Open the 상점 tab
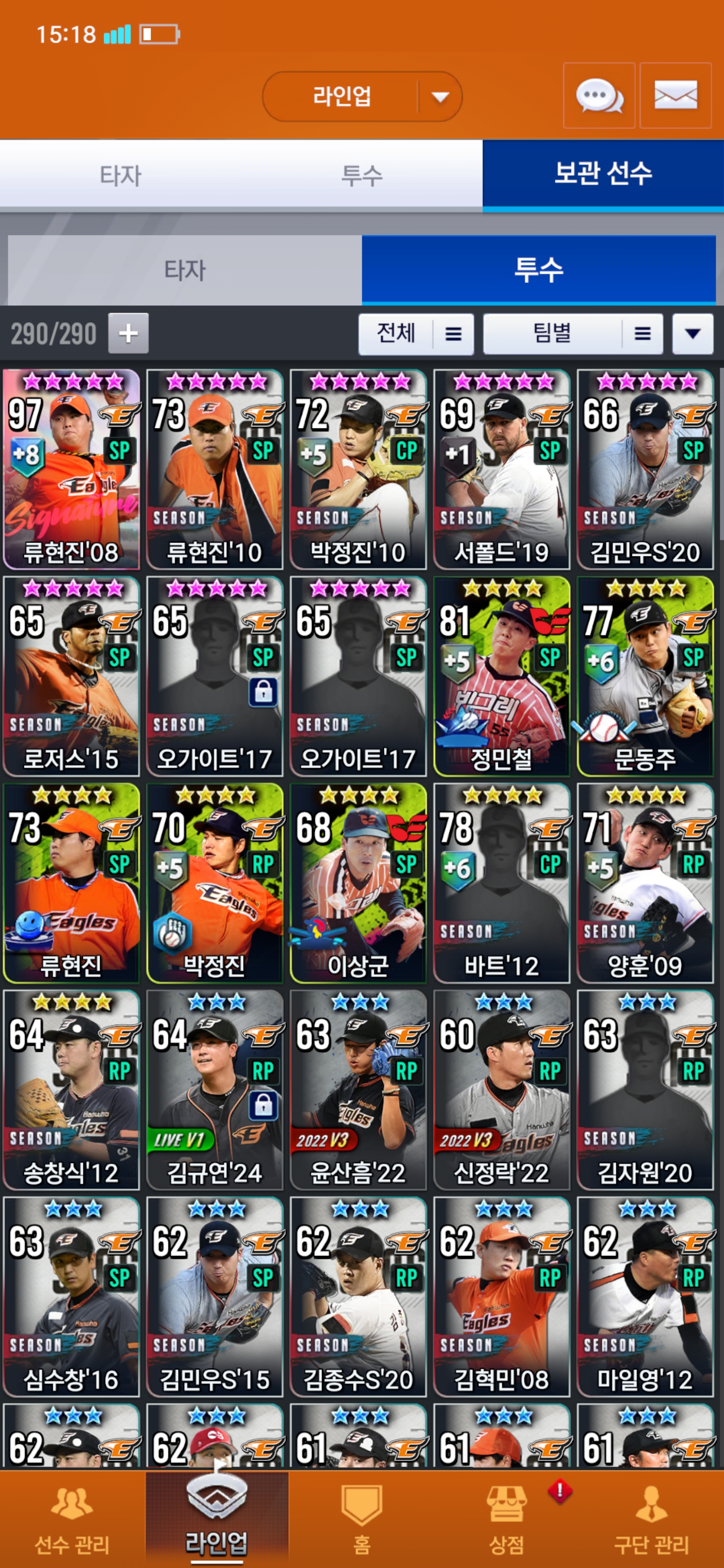The image size is (724, 1568). pyautogui.click(x=506, y=1519)
